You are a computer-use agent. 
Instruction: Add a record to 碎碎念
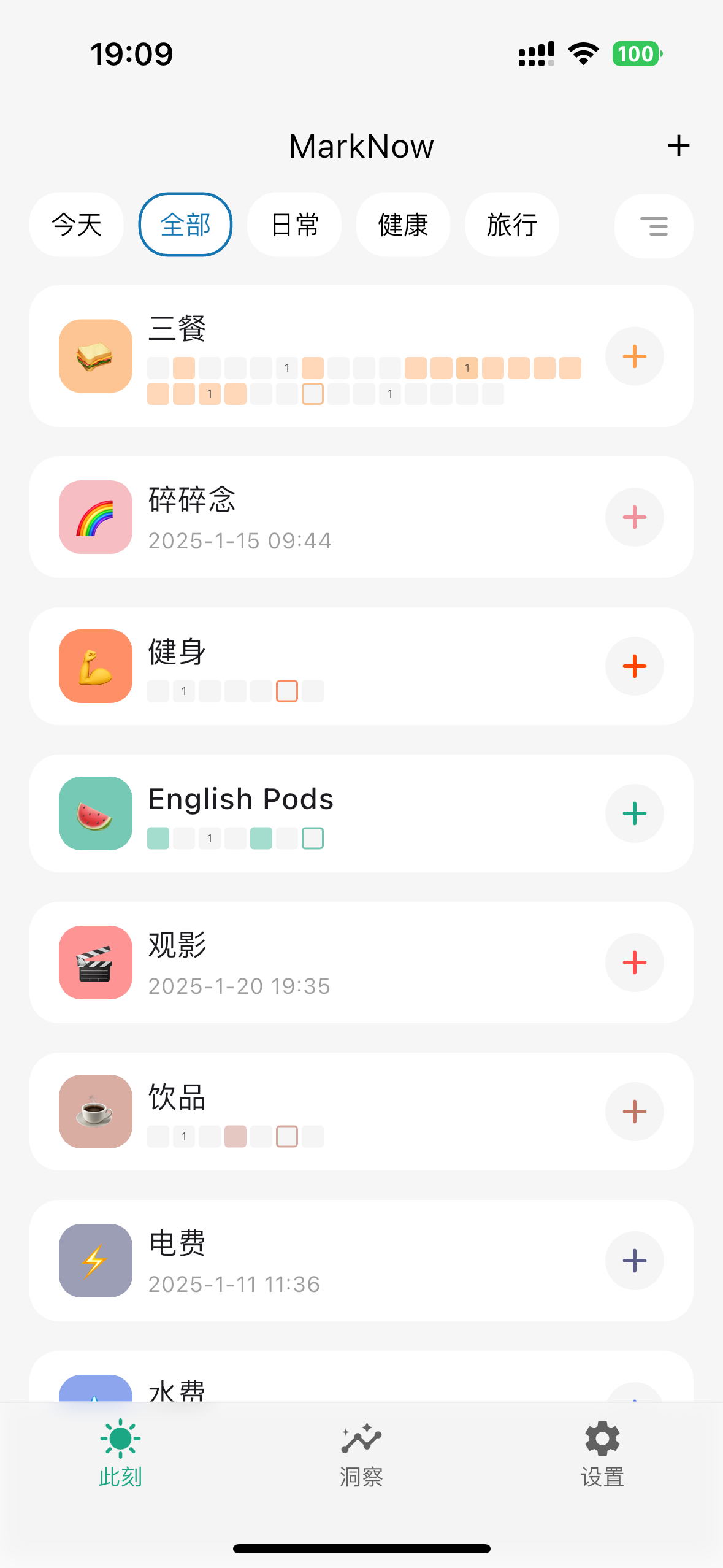(x=635, y=517)
